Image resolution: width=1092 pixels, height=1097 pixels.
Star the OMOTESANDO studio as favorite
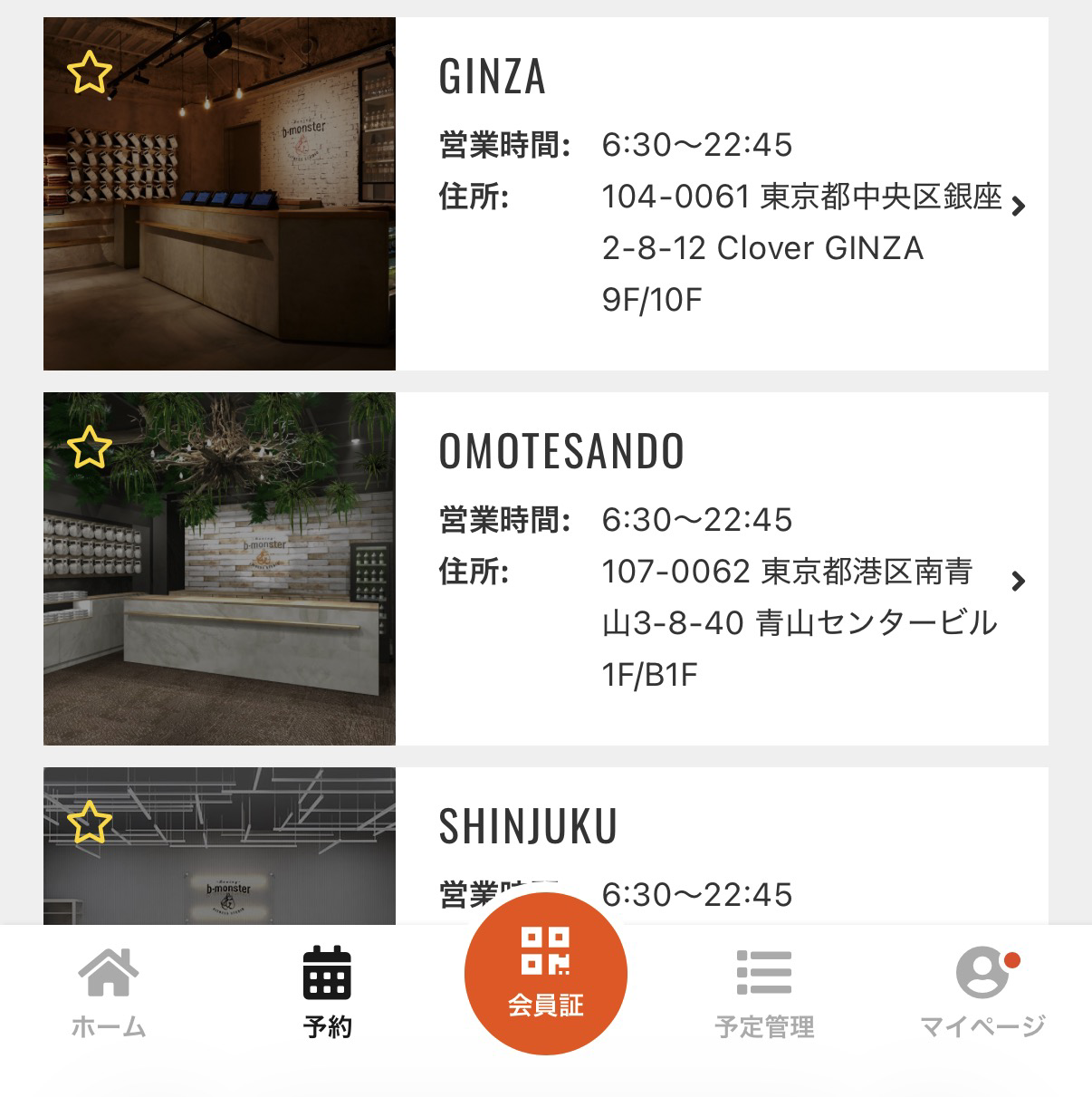point(90,447)
